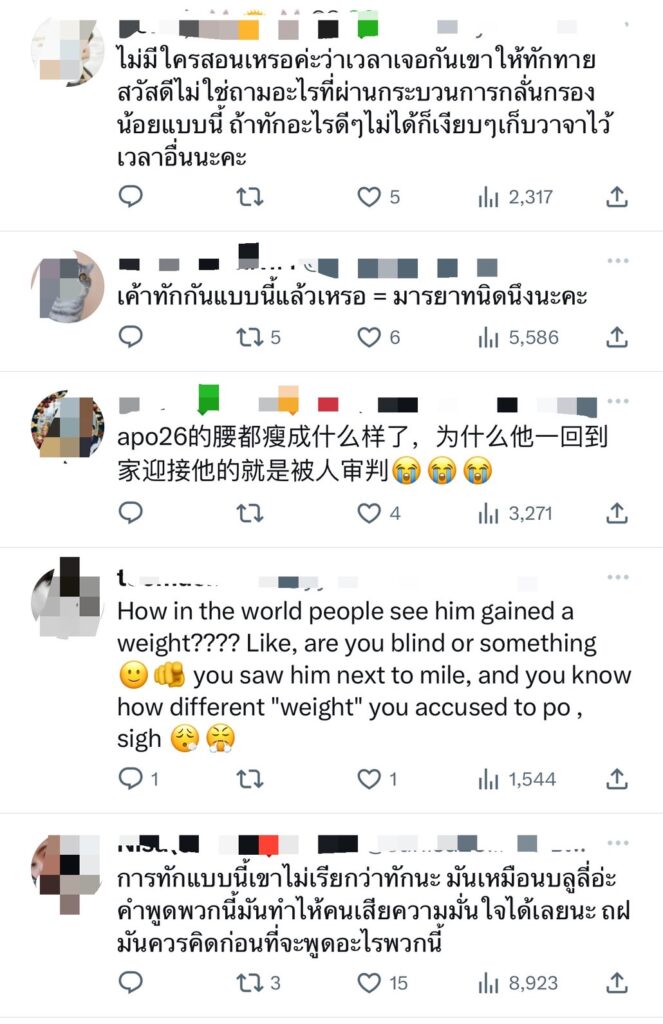The width and height of the screenshot is (663, 1024).
Task: Open profile picture of the English commenter
Action: (x=67, y=600)
